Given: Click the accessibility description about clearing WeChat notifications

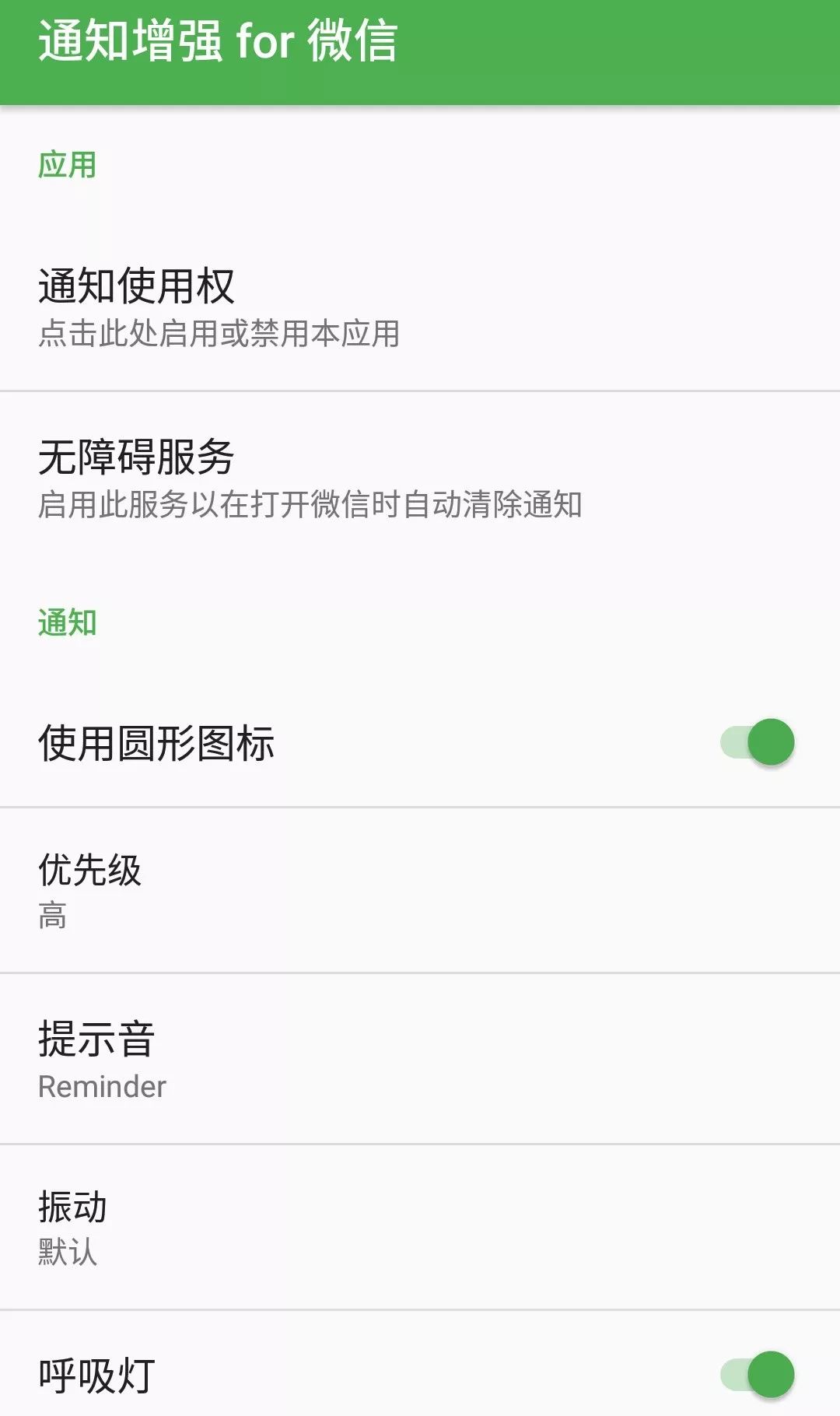Looking at the screenshot, I should (311, 506).
